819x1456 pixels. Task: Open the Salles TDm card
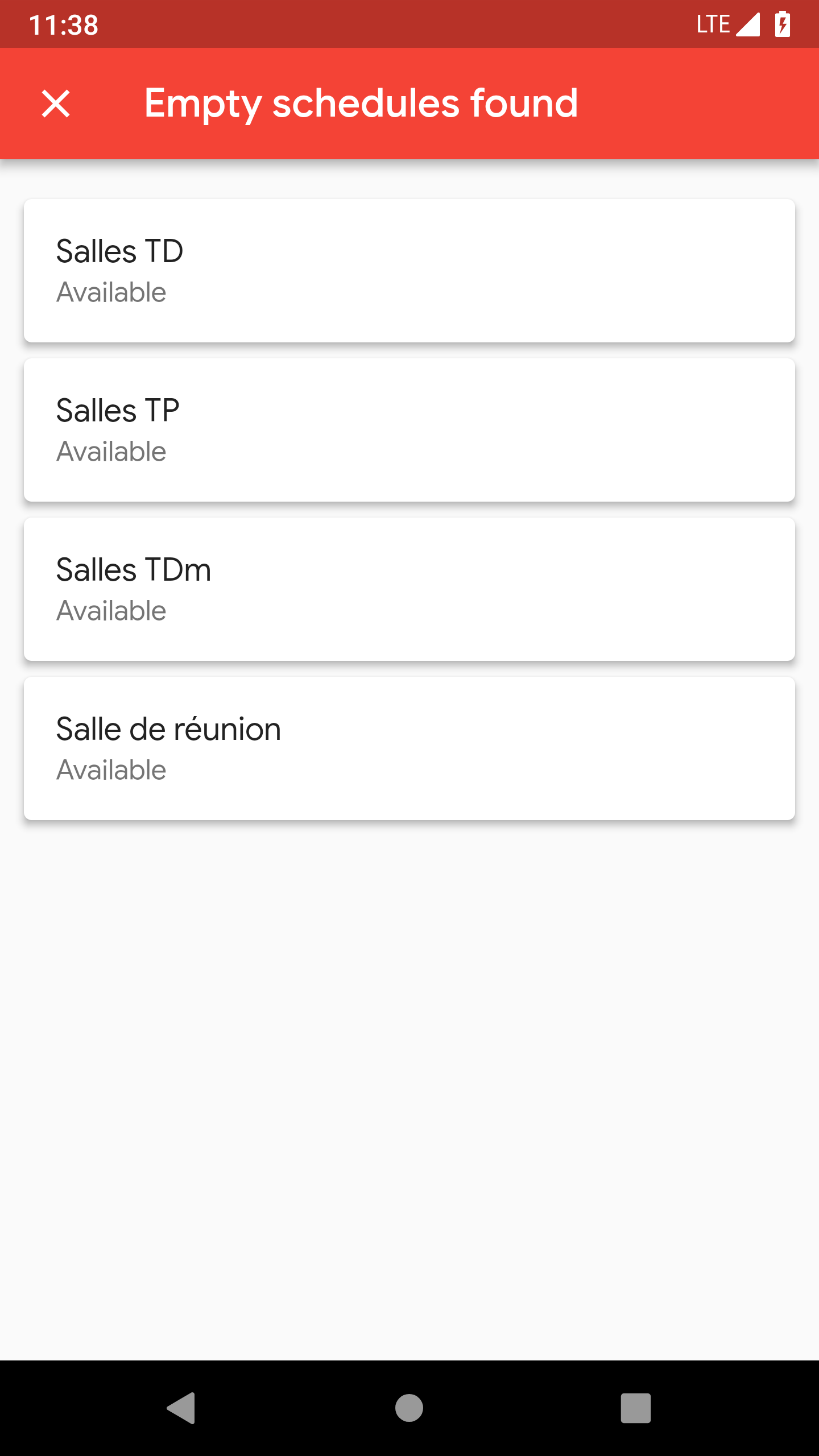409,589
